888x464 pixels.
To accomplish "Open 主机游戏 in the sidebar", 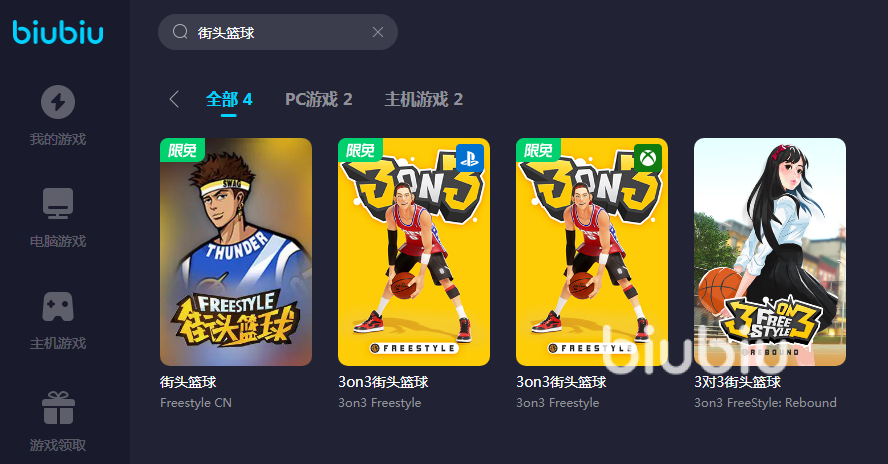I will pos(58,320).
